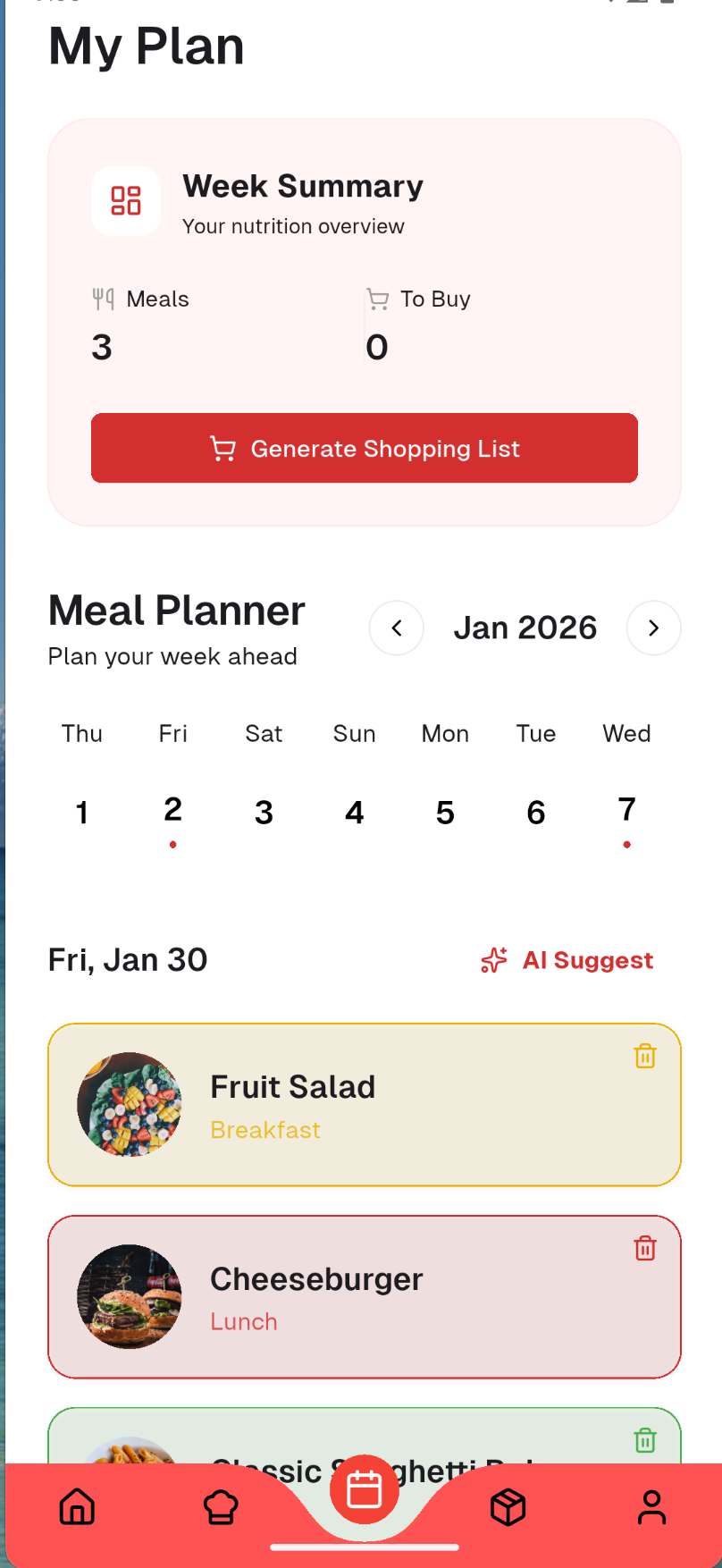This screenshot has width=722, height=1568.
Task: Select Monday the 5th
Action: tap(445, 812)
